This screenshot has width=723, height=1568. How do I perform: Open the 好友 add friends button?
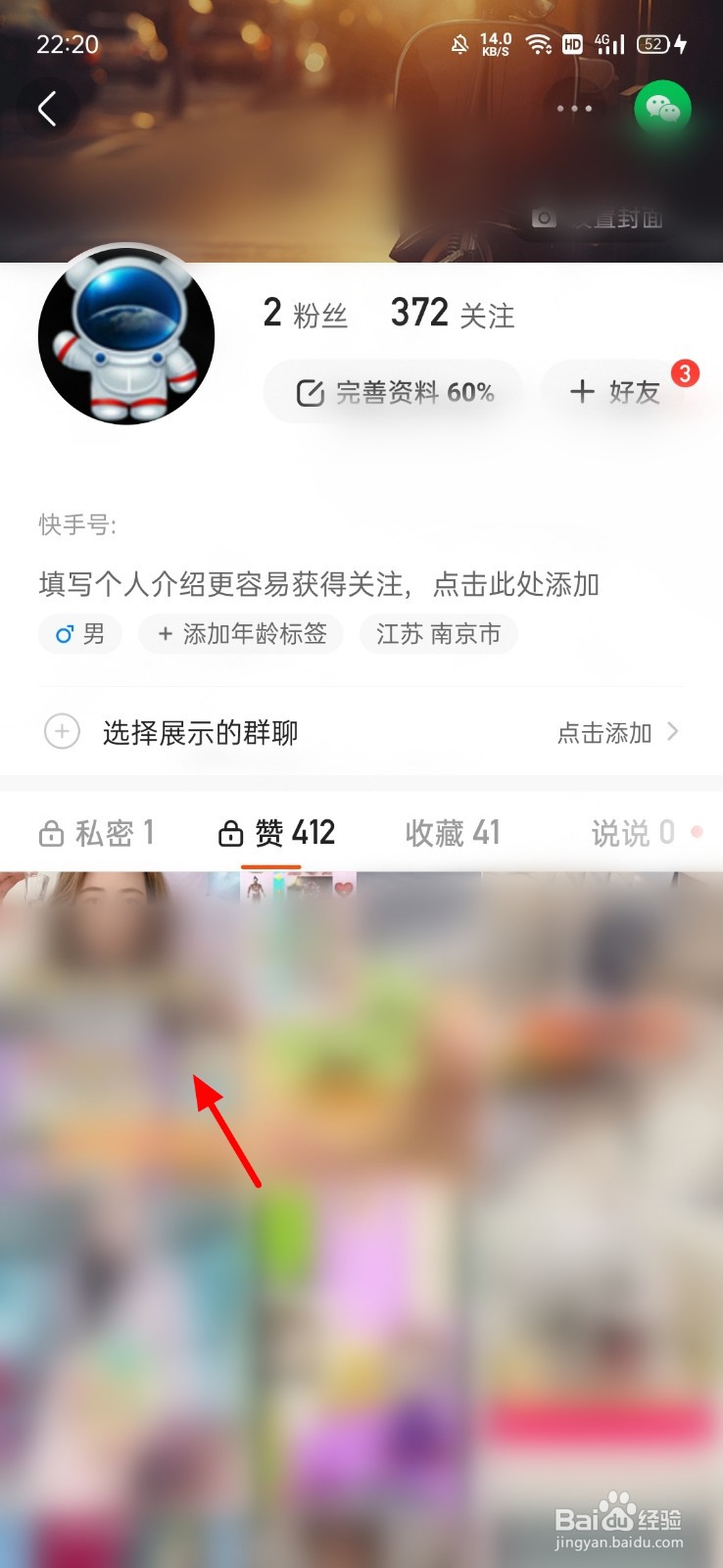click(616, 392)
